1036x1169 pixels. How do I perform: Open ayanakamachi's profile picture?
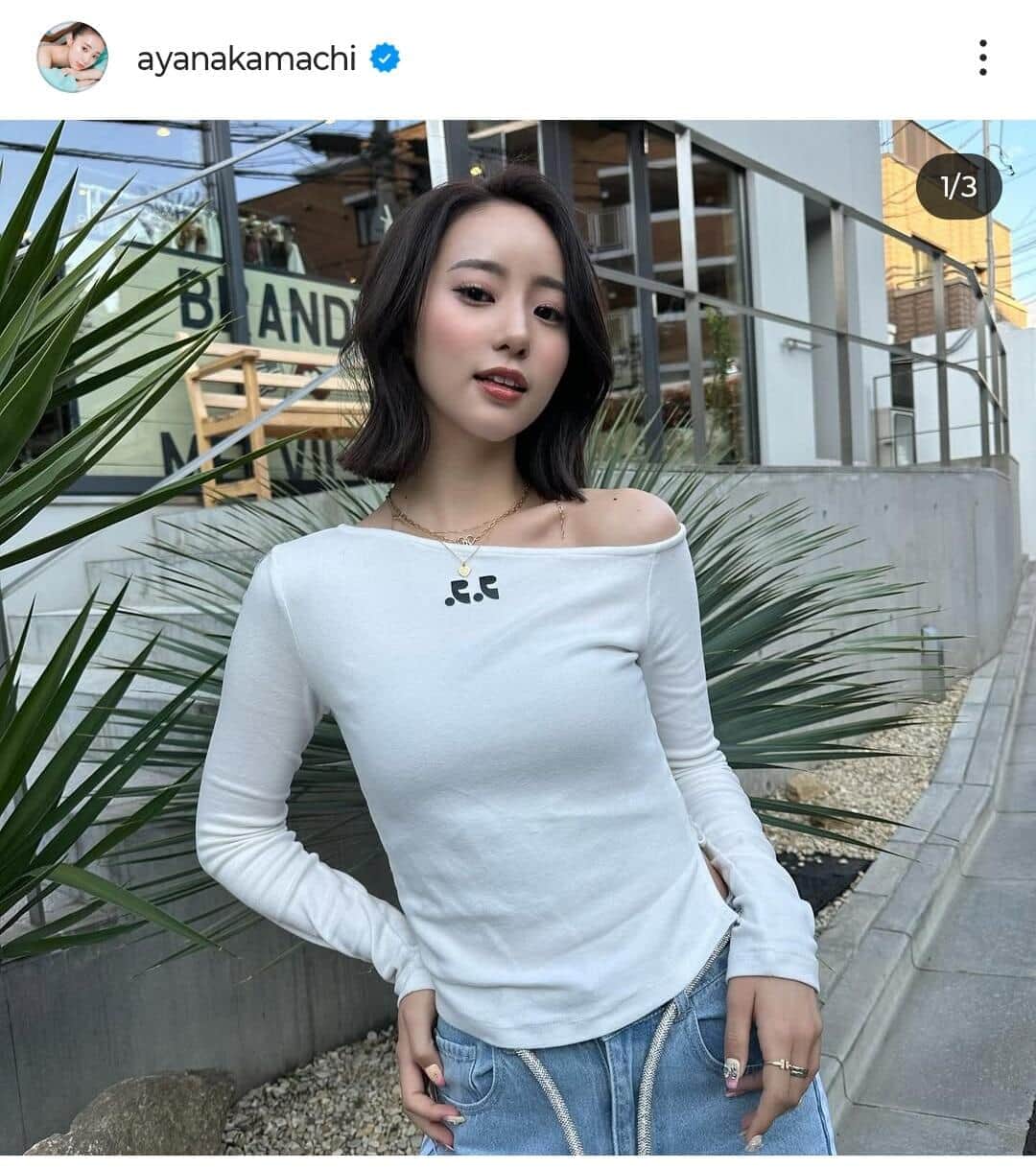pyautogui.click(x=72, y=58)
